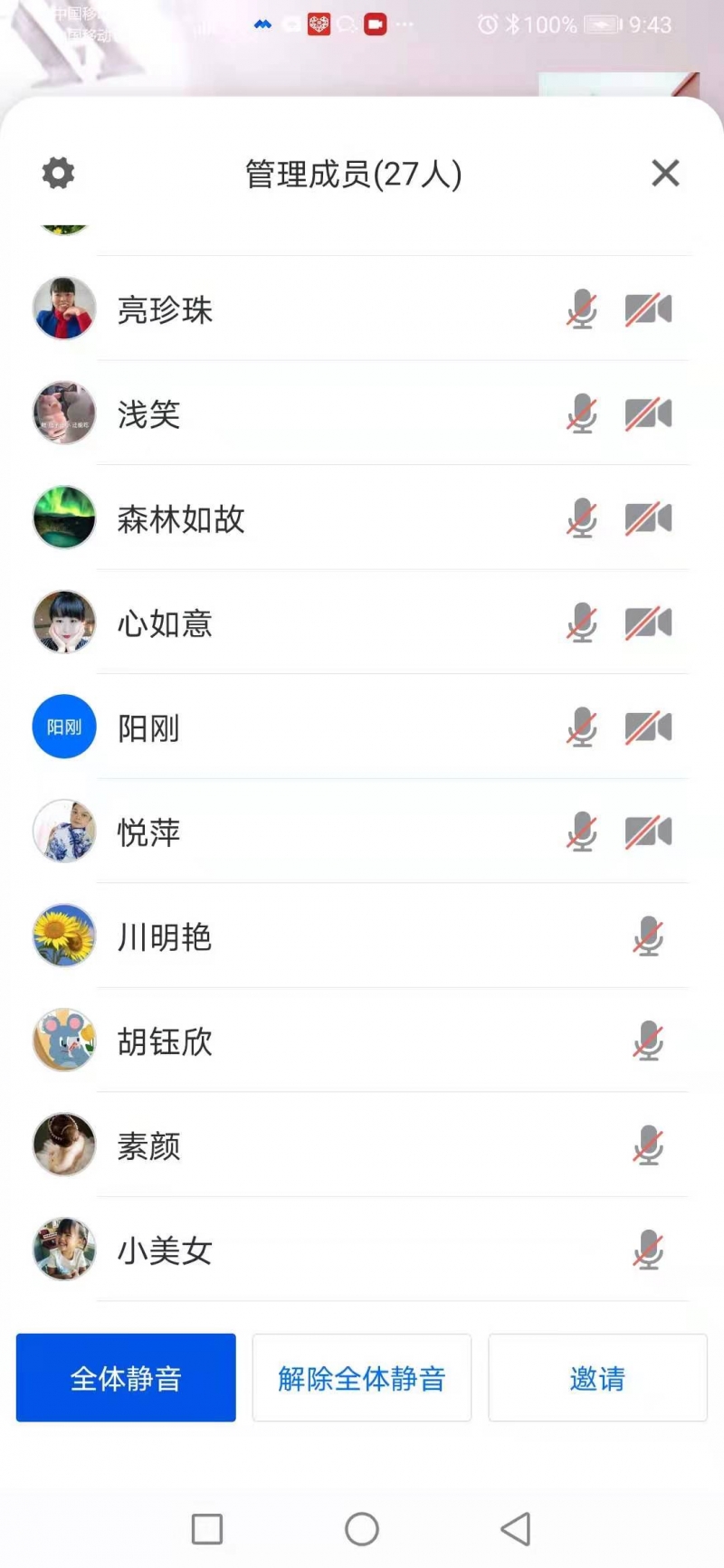This screenshot has width=724, height=1568.
Task: Go back using the system back button
Action: coord(515,1529)
